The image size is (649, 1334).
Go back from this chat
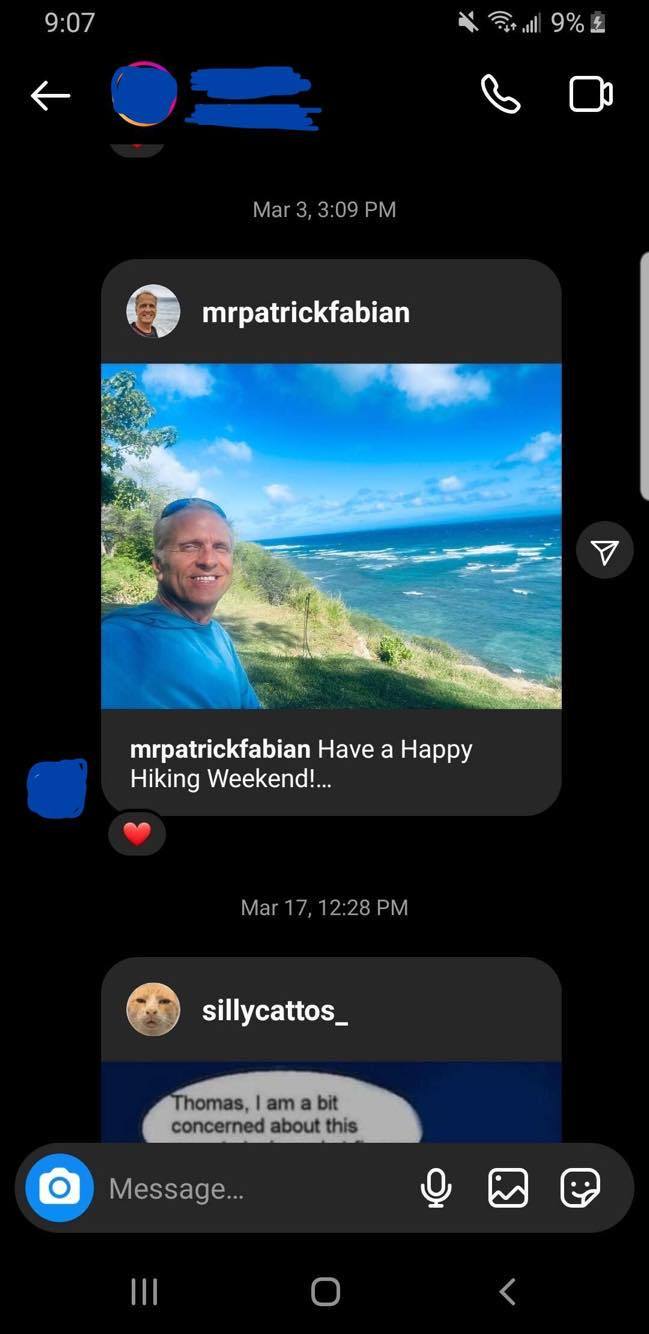pos(50,96)
